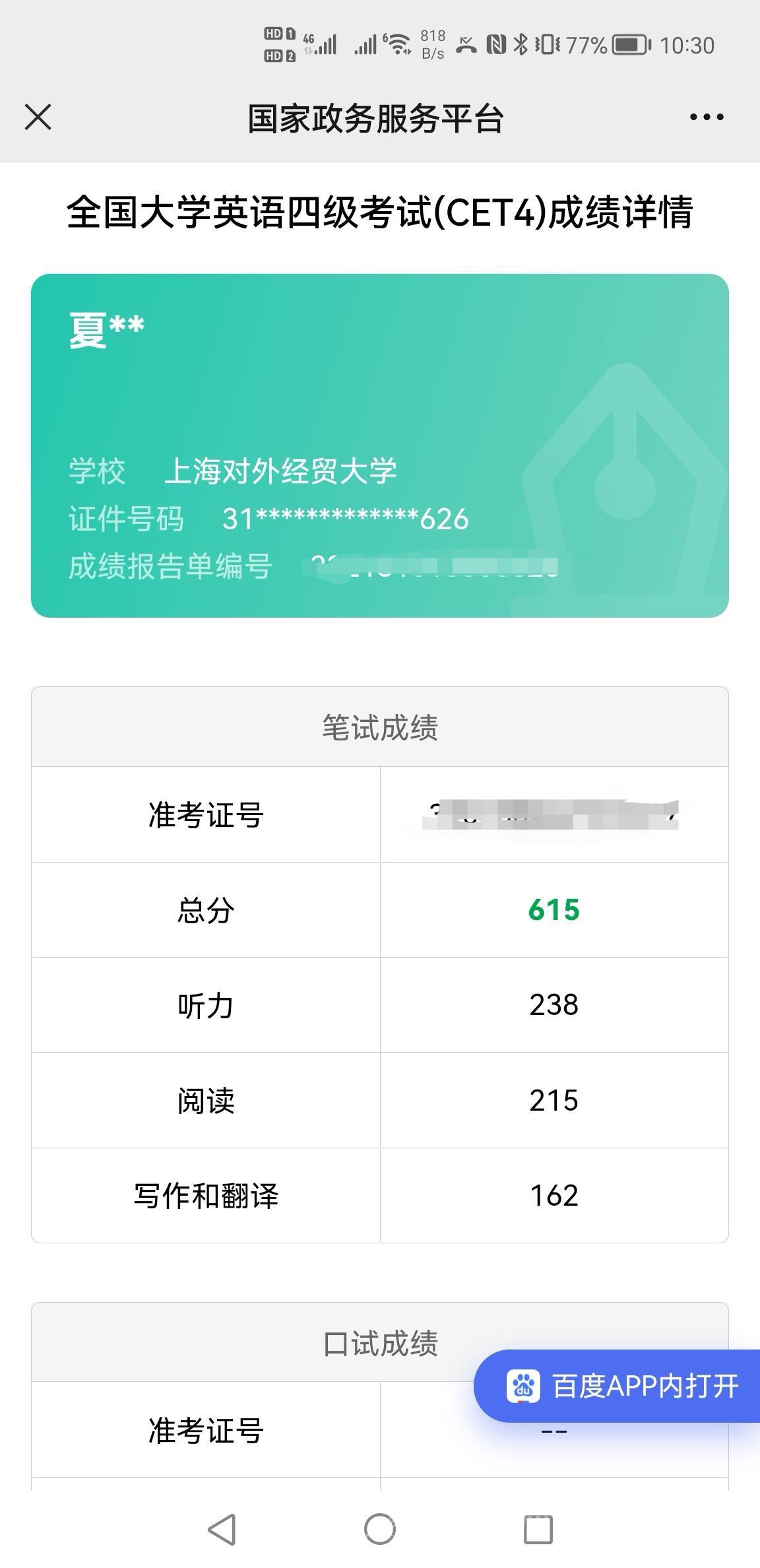This screenshot has height=1568, width=760.
Task: Close the 国家政务服务平台 page
Action: click(x=38, y=117)
